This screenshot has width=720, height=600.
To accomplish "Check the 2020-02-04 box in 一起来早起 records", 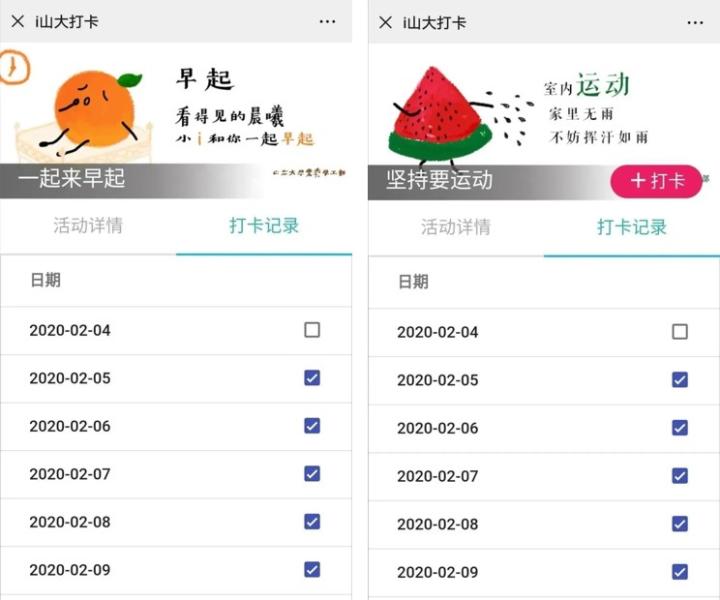I will pos(312,330).
